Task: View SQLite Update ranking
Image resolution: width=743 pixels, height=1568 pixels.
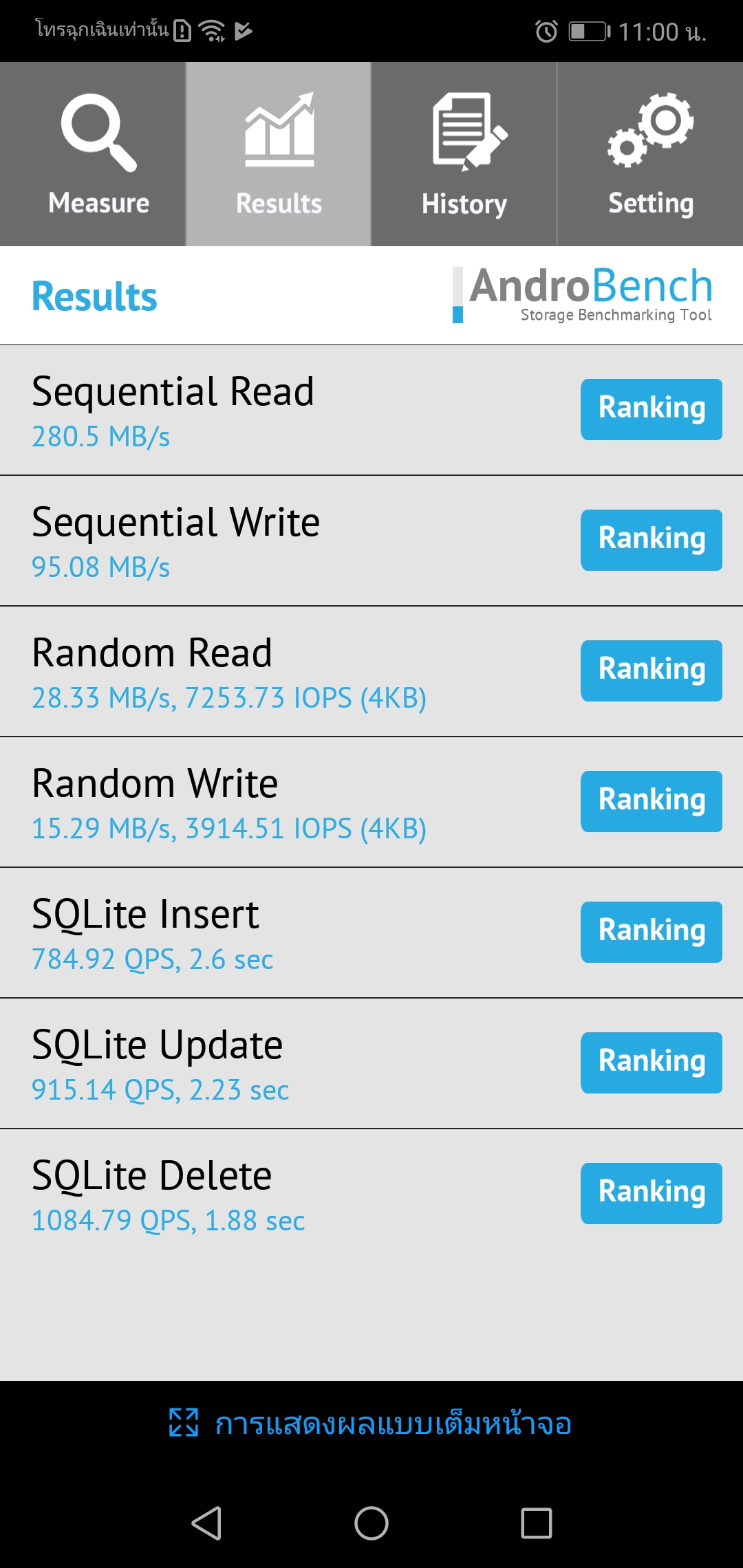Action: pyautogui.click(x=651, y=1063)
